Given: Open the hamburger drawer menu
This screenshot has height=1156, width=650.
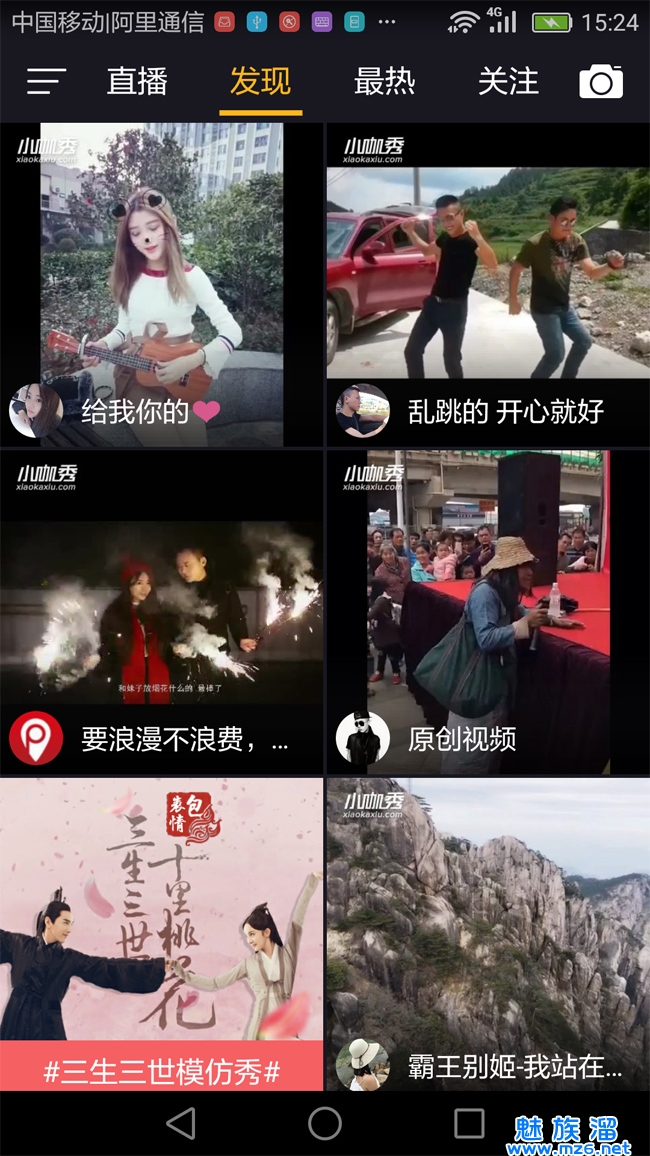Looking at the screenshot, I should pyautogui.click(x=46, y=81).
